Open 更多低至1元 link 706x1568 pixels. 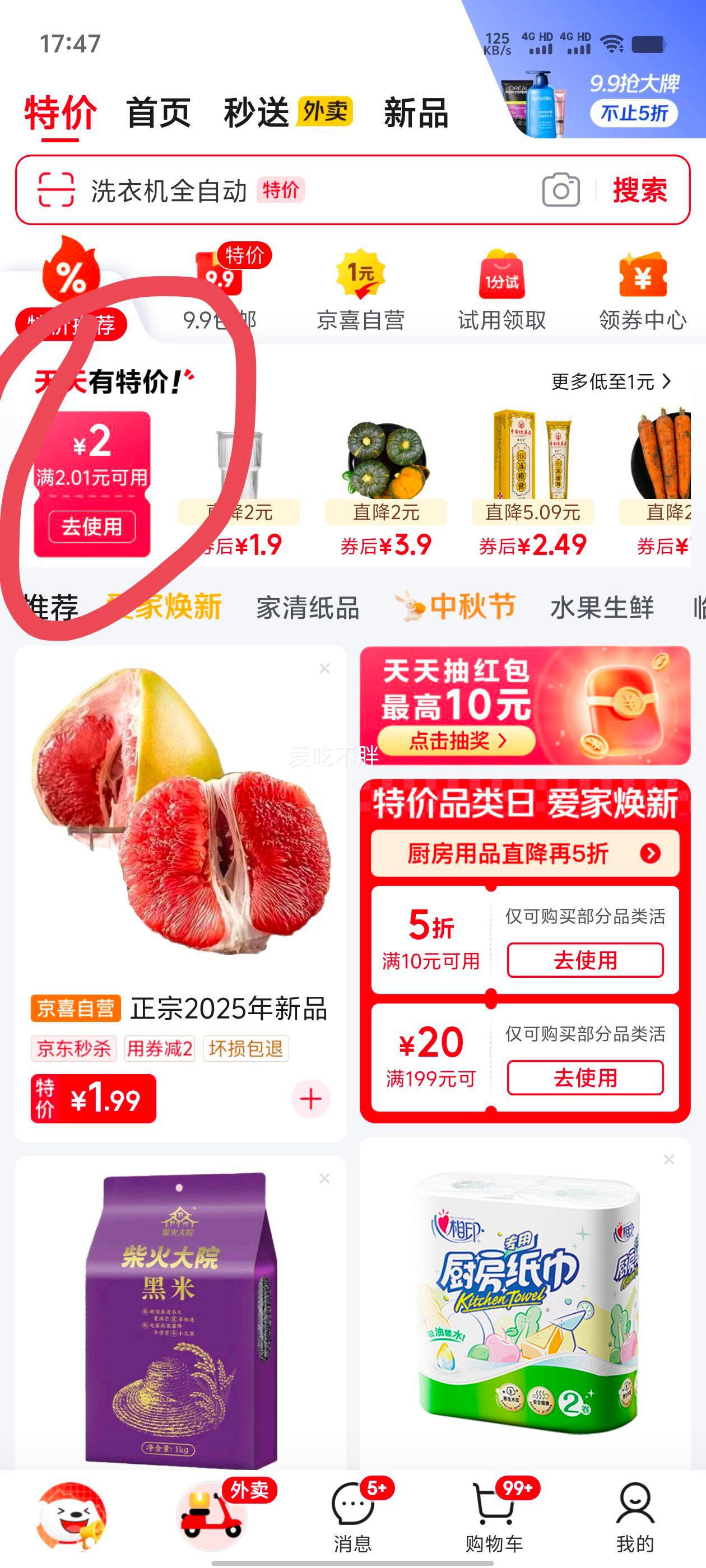point(611,382)
